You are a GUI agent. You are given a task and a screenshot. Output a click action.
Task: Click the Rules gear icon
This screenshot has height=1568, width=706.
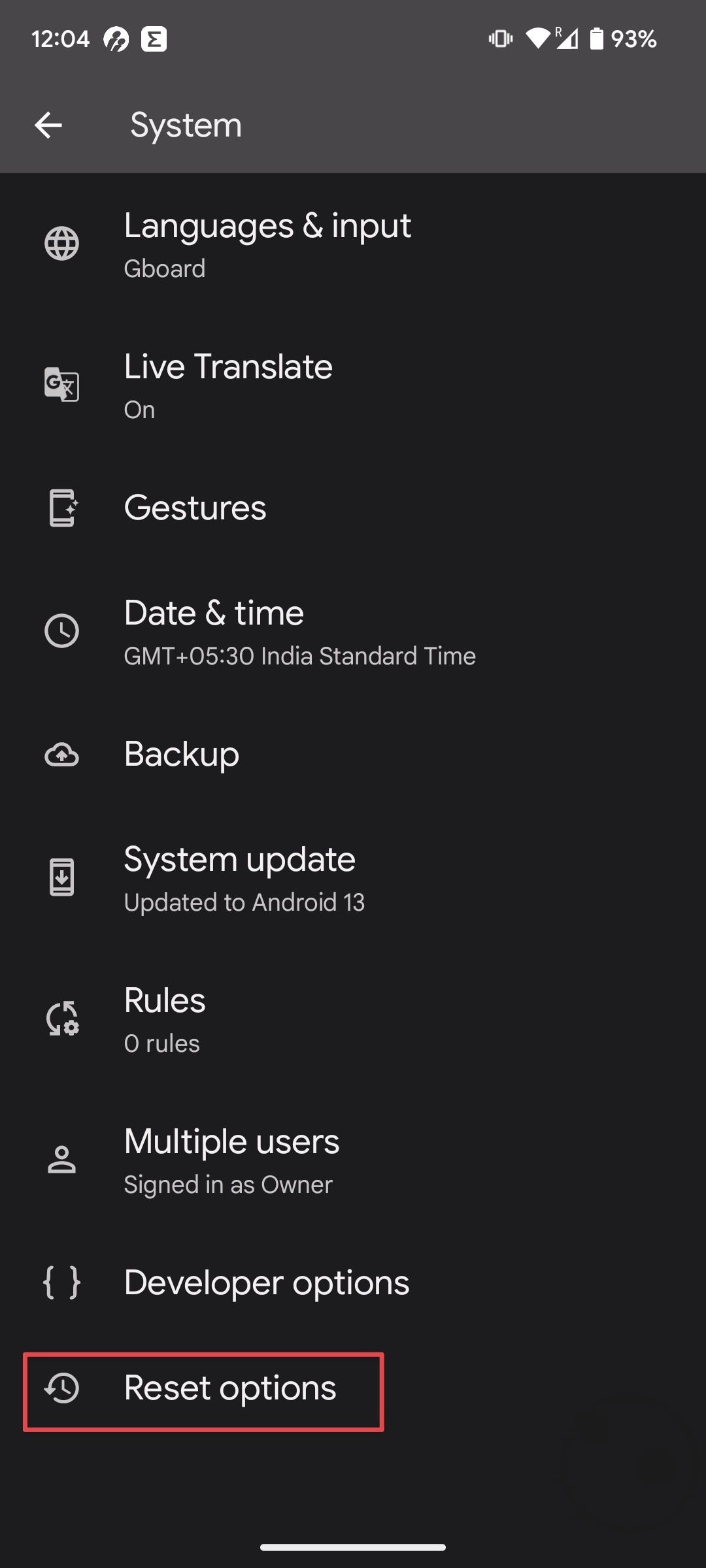(x=62, y=1019)
